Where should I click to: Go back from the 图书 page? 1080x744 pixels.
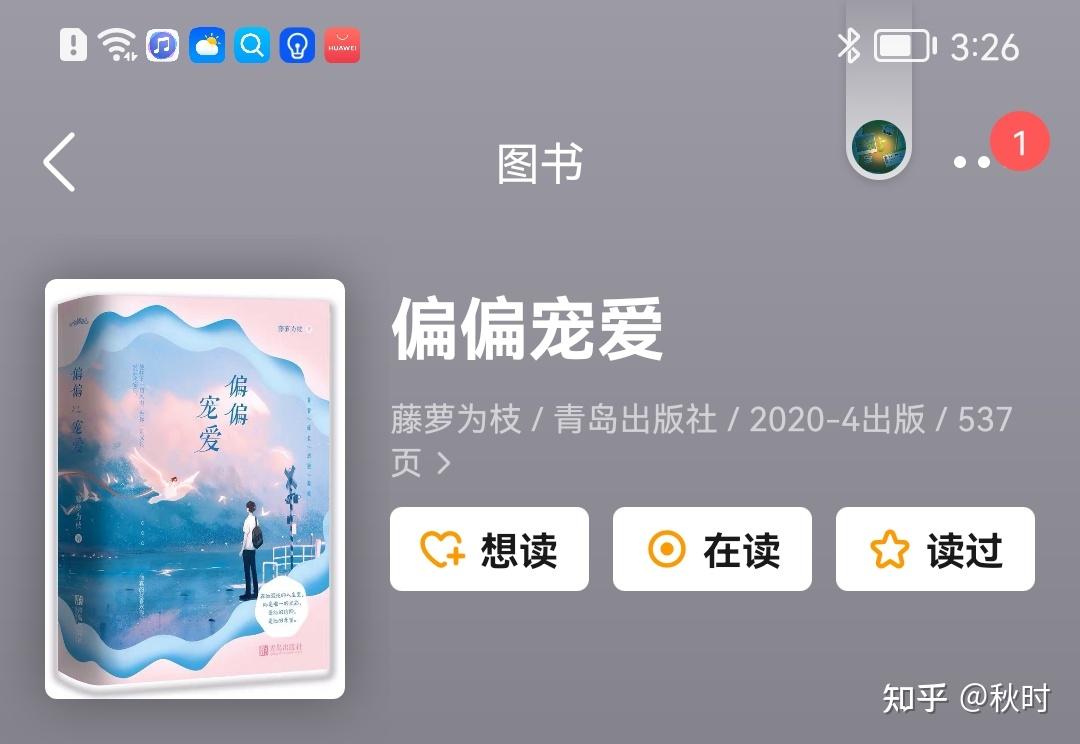point(59,162)
